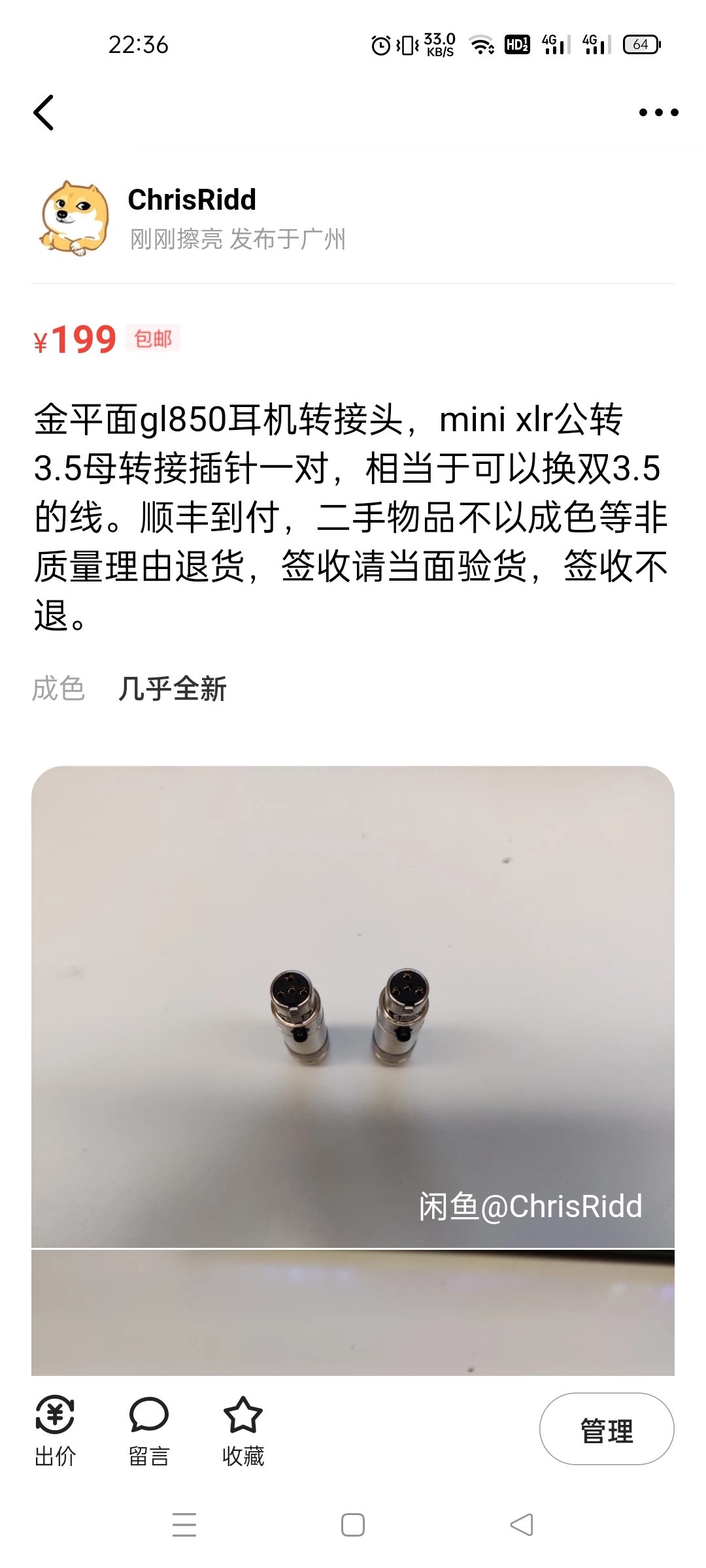Tap the system home button
This screenshot has height=1568, width=706.
click(x=353, y=1525)
